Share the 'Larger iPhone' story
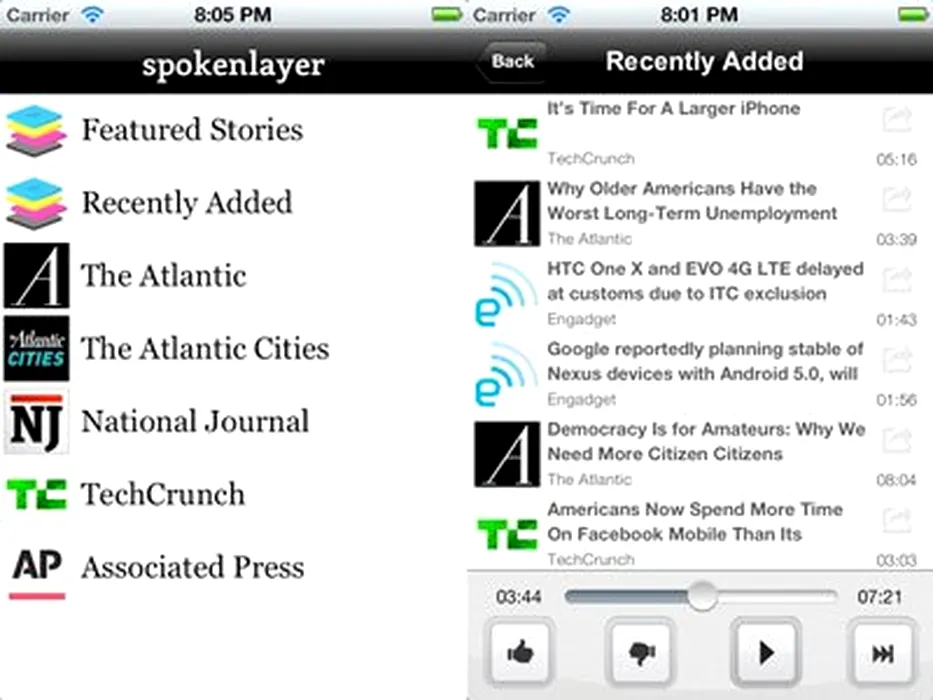This screenshot has height=700, width=933. pyautogui.click(x=897, y=120)
